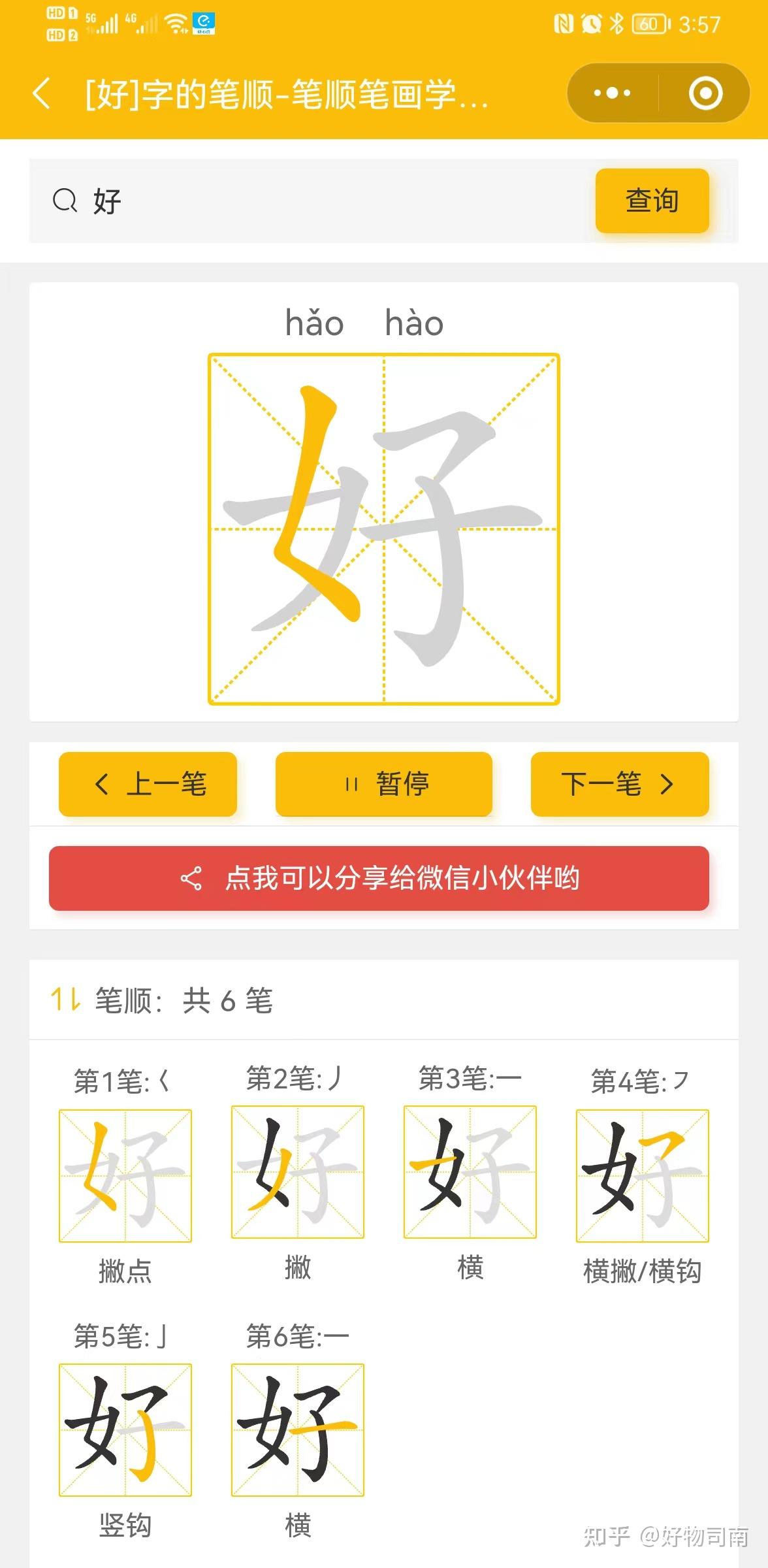
Task: Select the 上一笔 previous stroke button
Action: point(148,785)
